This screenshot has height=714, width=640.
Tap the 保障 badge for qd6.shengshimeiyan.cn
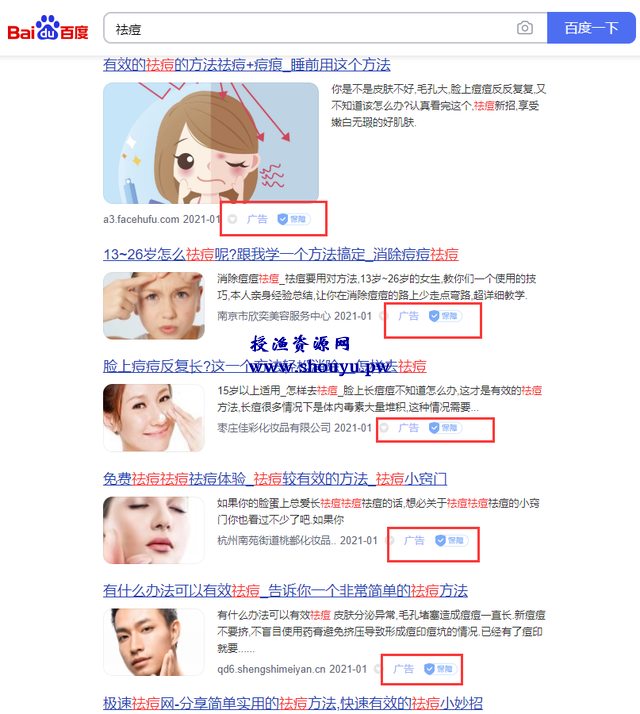440,668
